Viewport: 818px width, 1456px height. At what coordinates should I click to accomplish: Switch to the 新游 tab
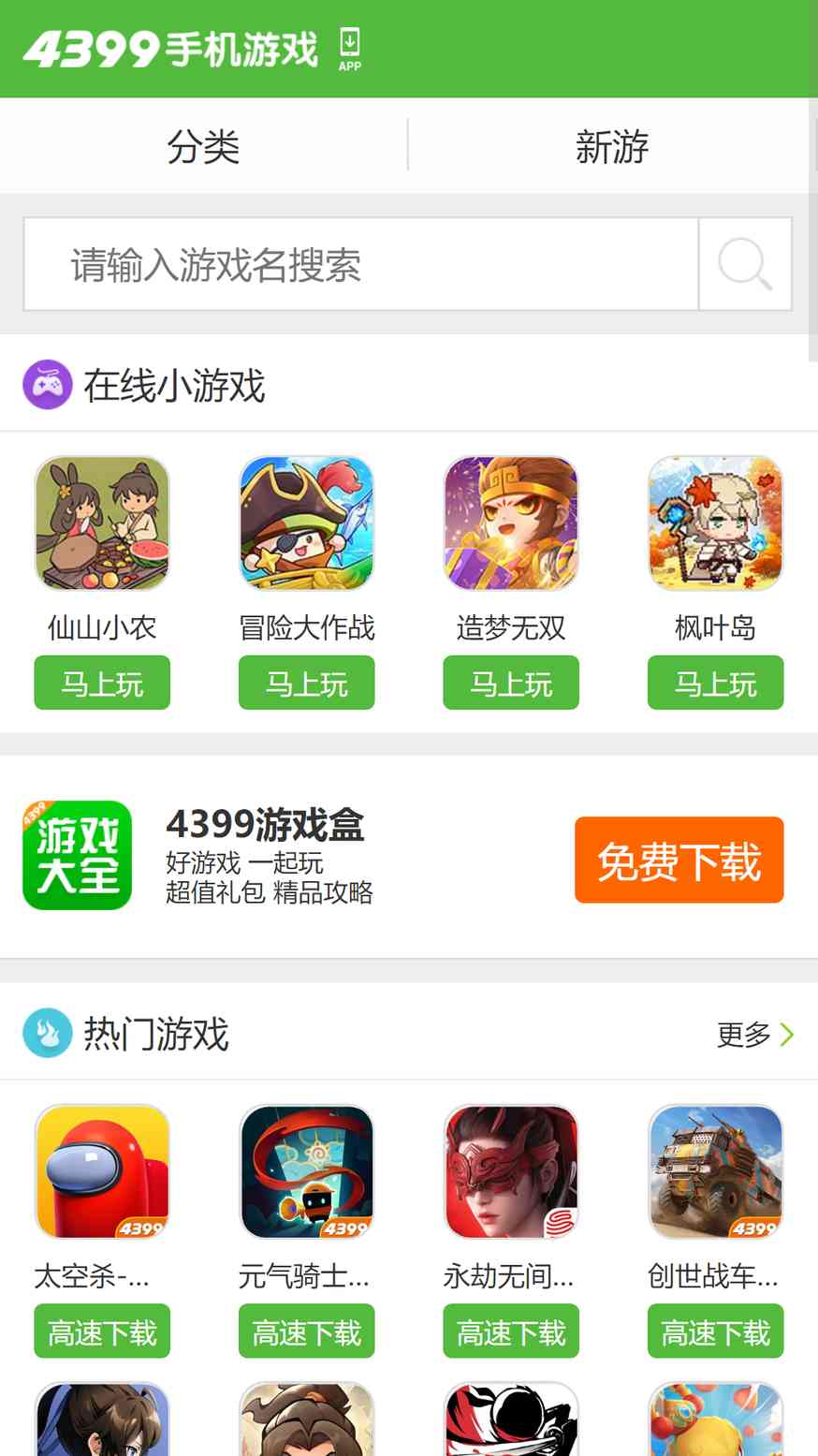(612, 146)
